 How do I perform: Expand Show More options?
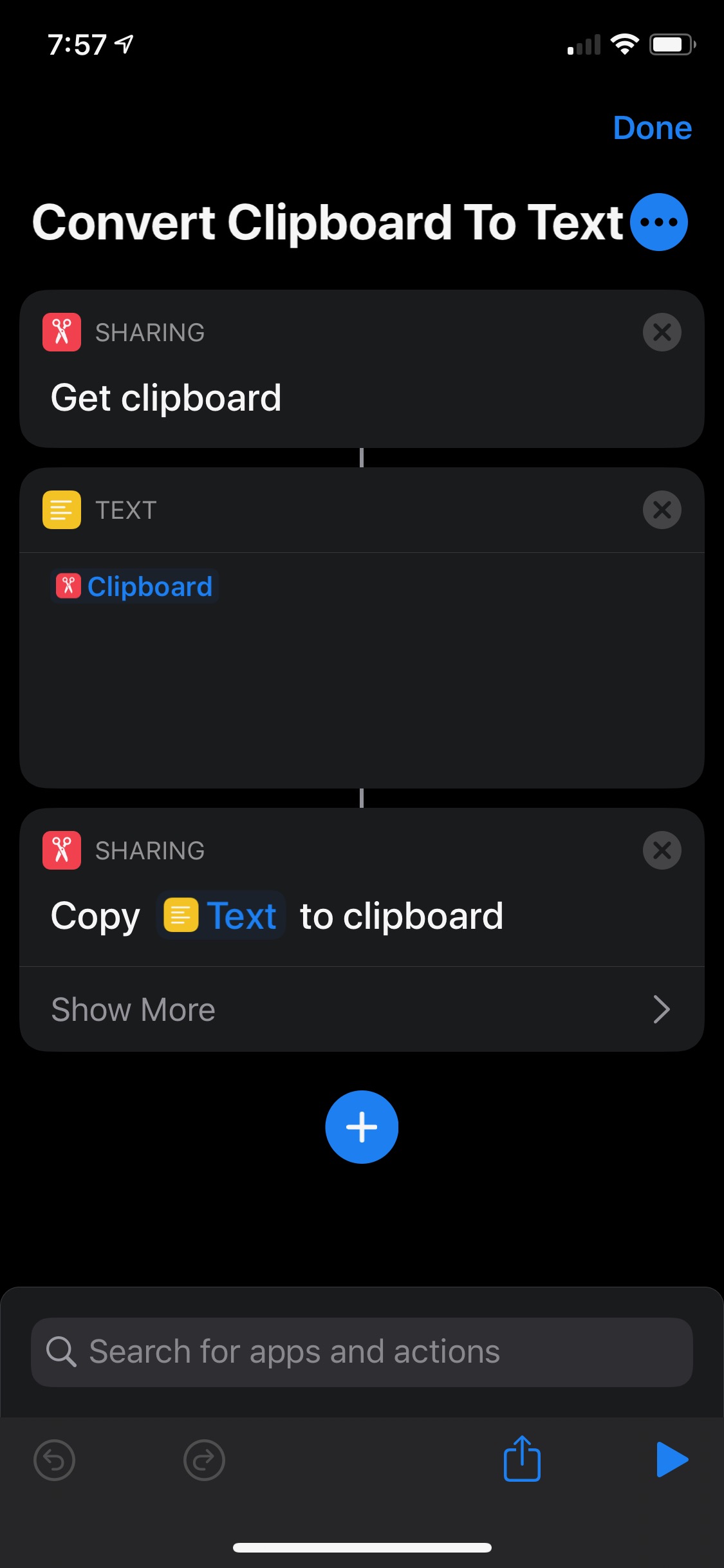[x=362, y=1009]
